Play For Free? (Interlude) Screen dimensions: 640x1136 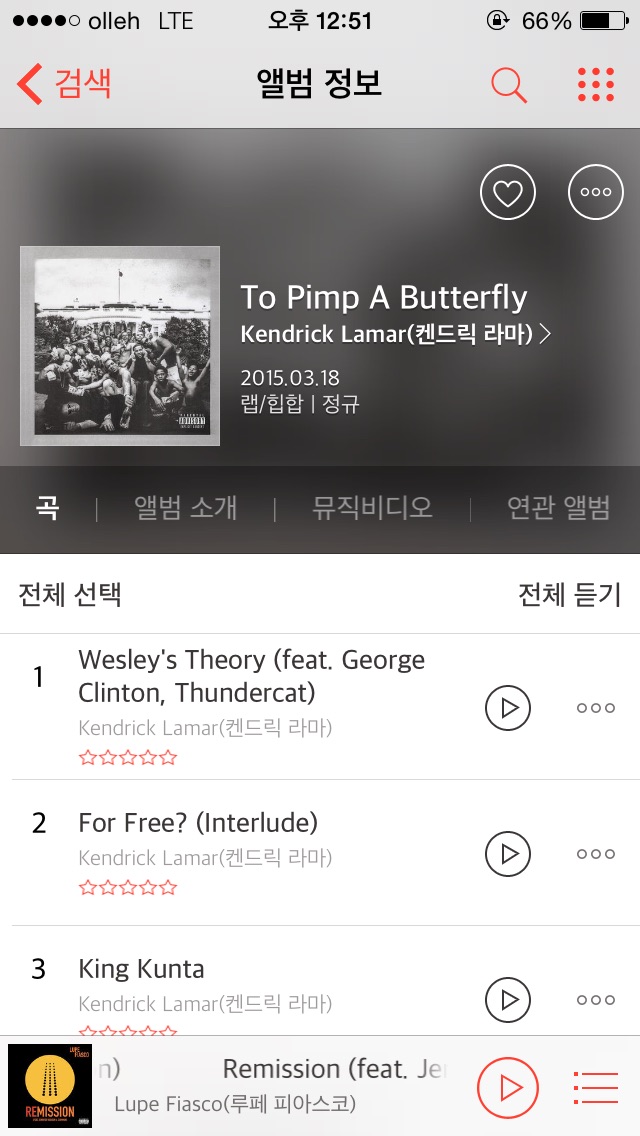pyautogui.click(x=508, y=854)
